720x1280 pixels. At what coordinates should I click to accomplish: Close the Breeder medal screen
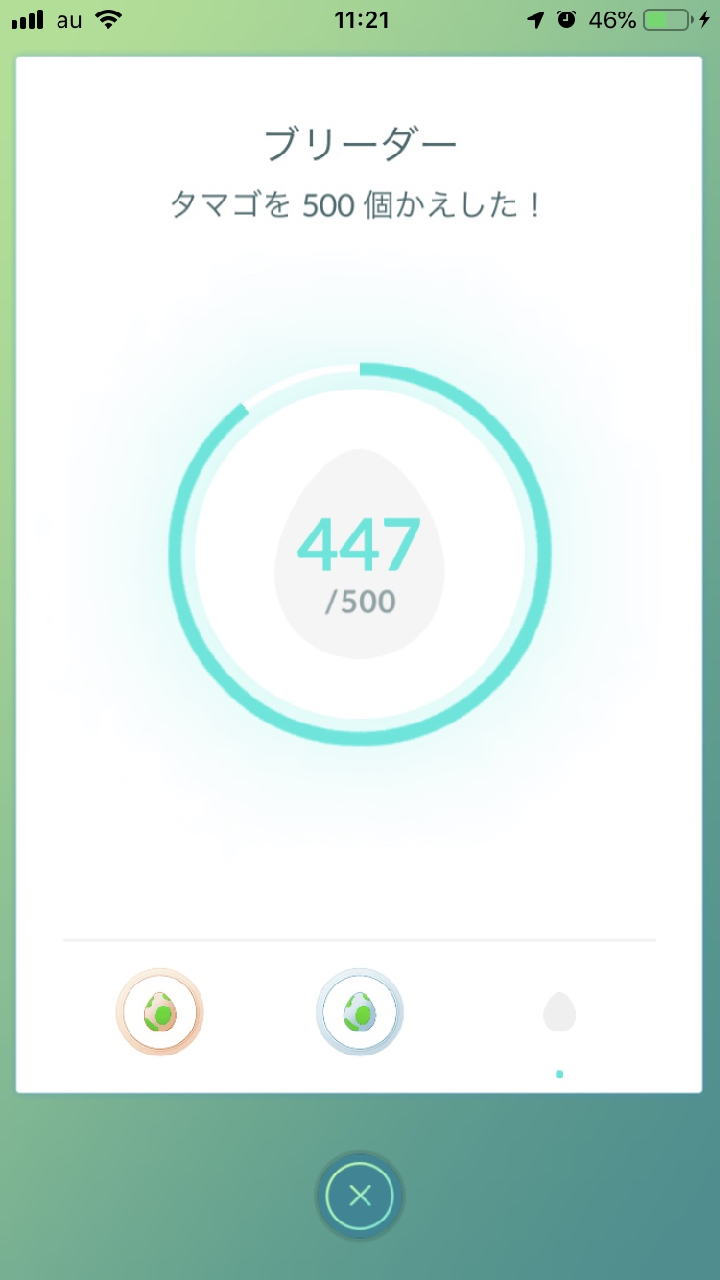click(x=360, y=1195)
